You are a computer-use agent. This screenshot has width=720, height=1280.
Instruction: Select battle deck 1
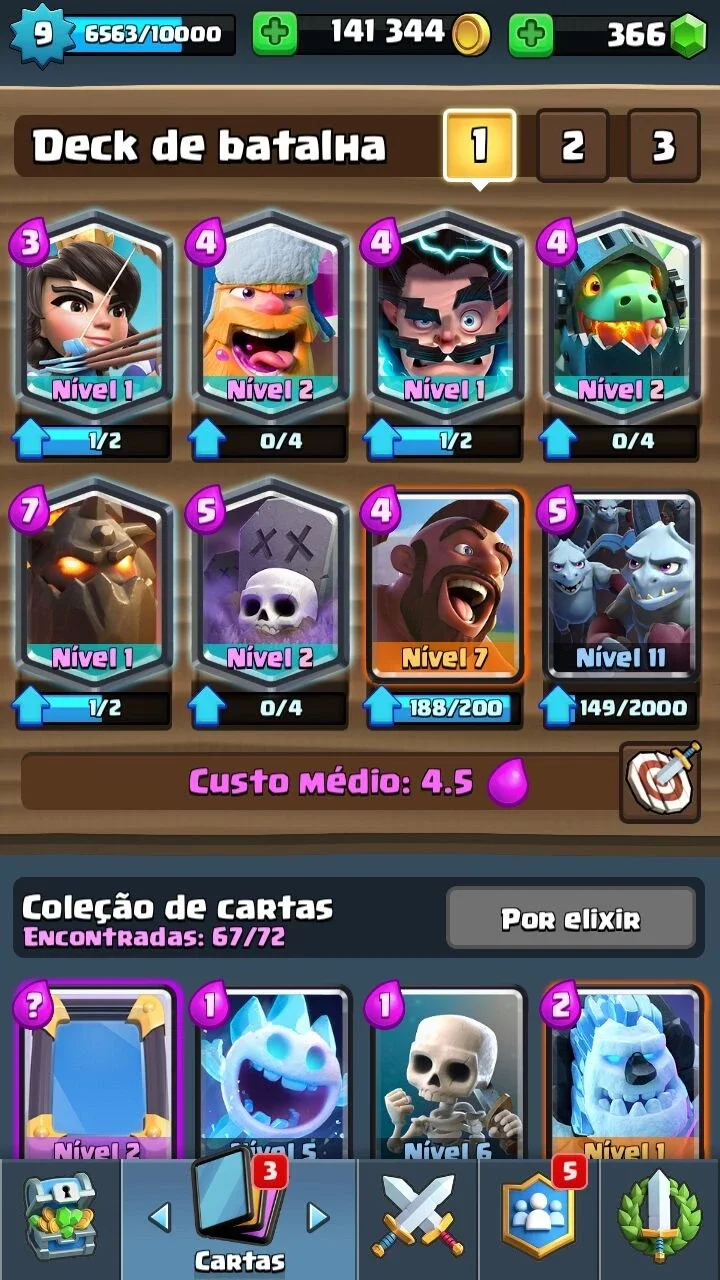click(x=480, y=146)
